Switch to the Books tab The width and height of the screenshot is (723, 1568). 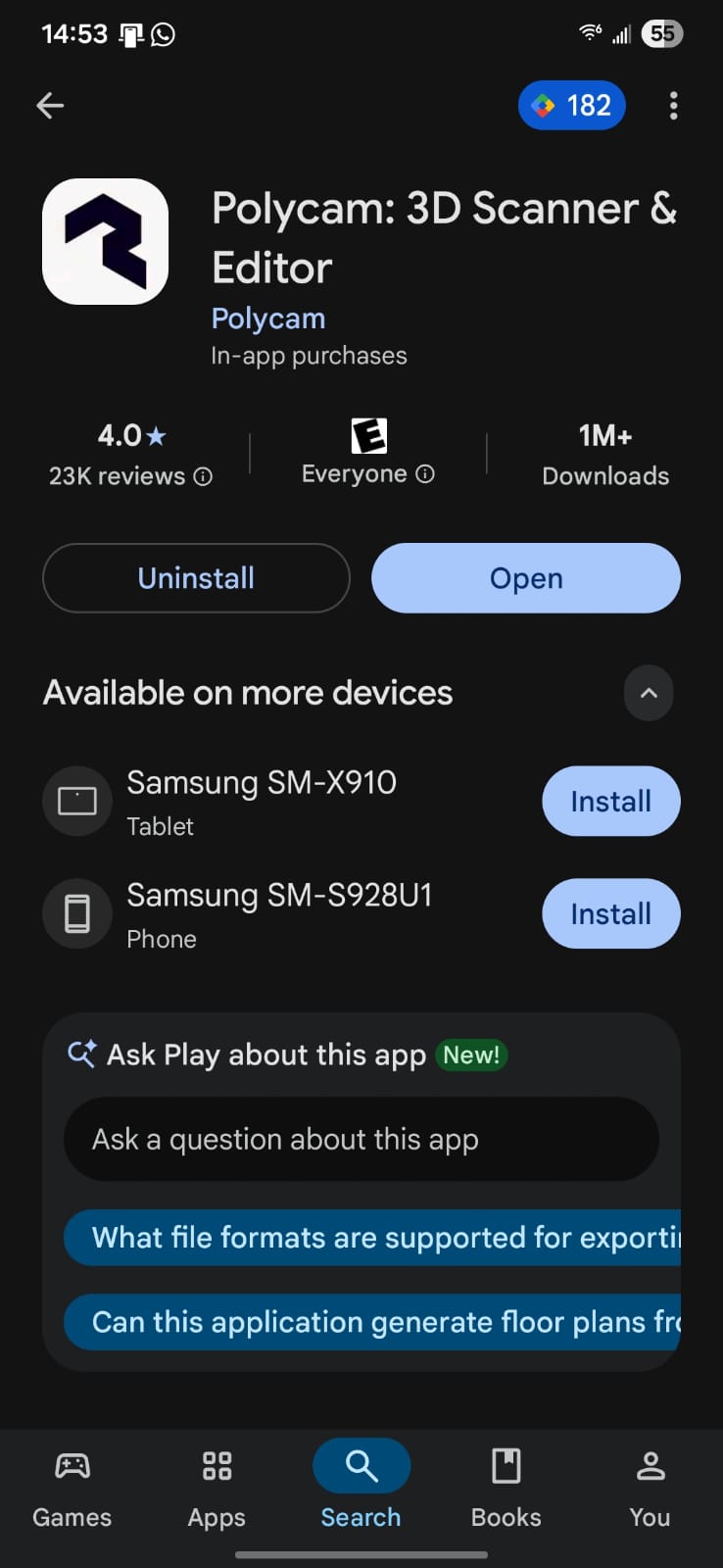pos(506,1489)
